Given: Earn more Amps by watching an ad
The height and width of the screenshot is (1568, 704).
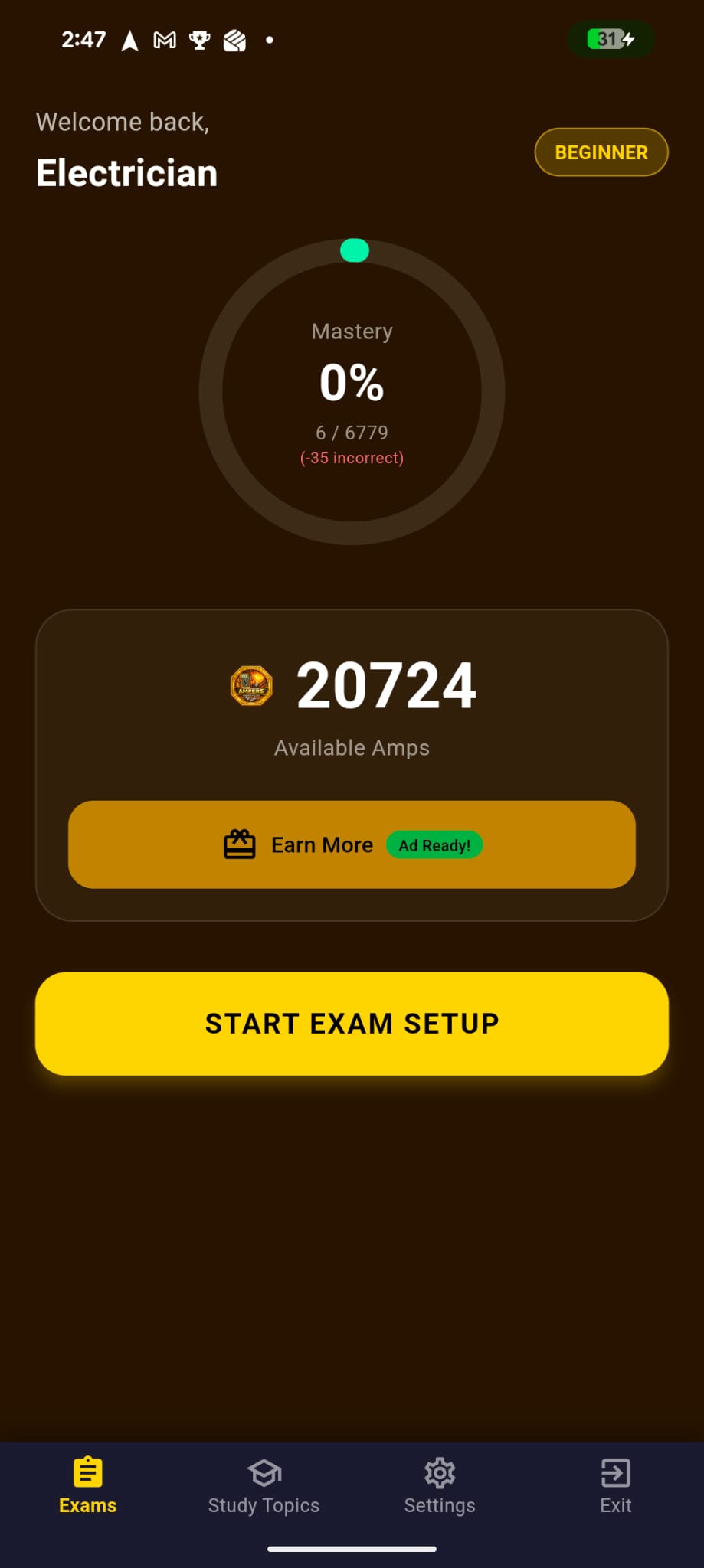Looking at the screenshot, I should pyautogui.click(x=352, y=844).
